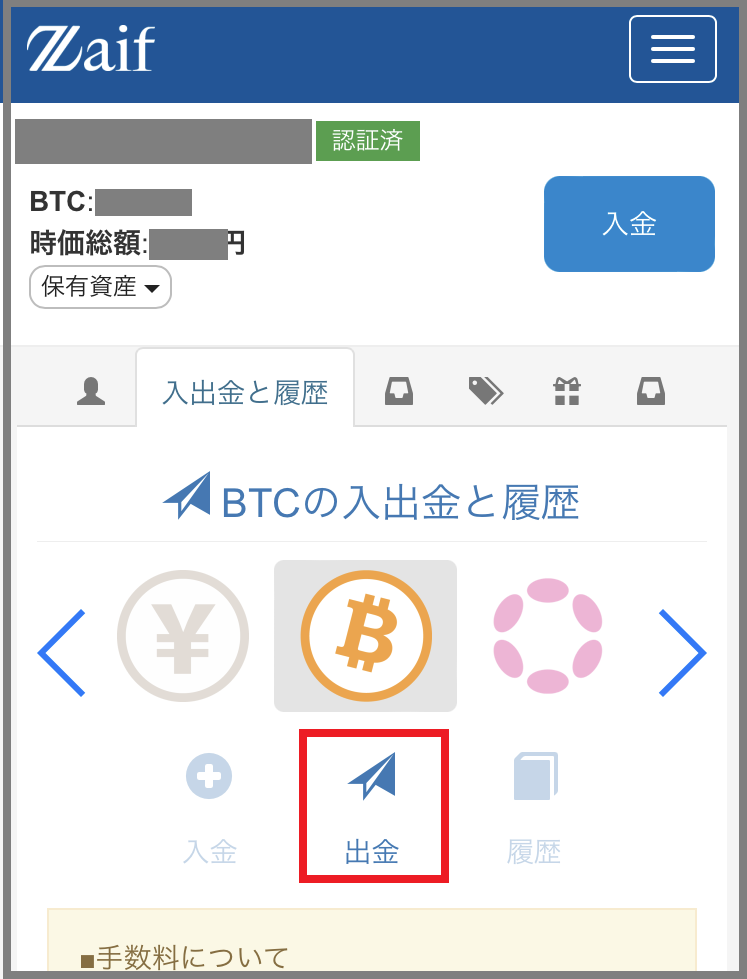Show previous currency with left arrow
The image size is (747, 979).
62,652
